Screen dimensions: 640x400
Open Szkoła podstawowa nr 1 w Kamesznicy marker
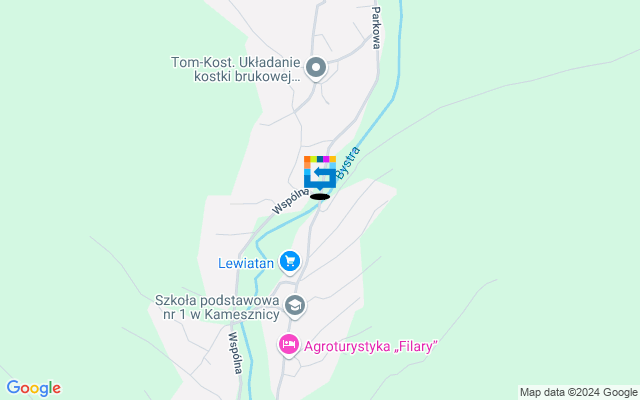[294, 305]
